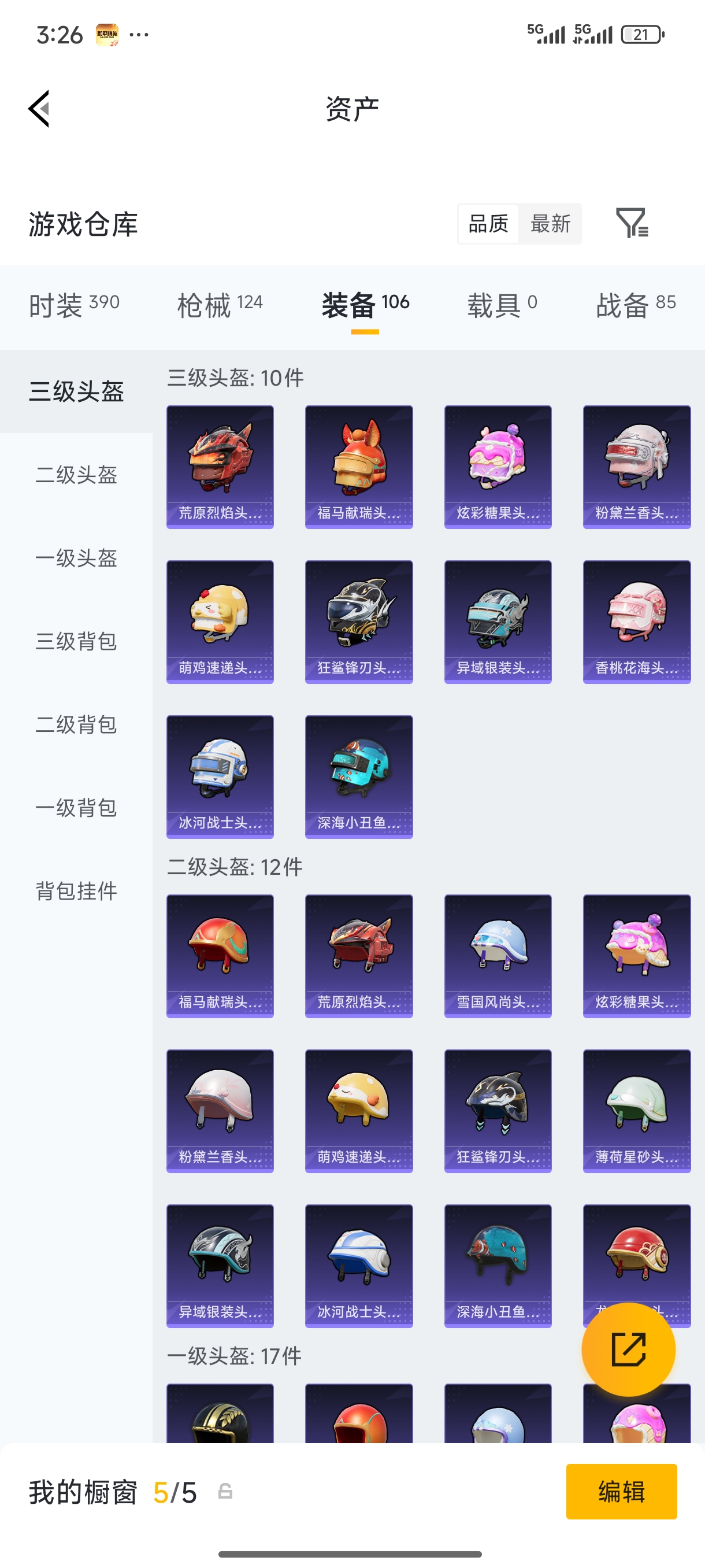Open the yellow share shortcut icon
705x1568 pixels.
point(628,1350)
